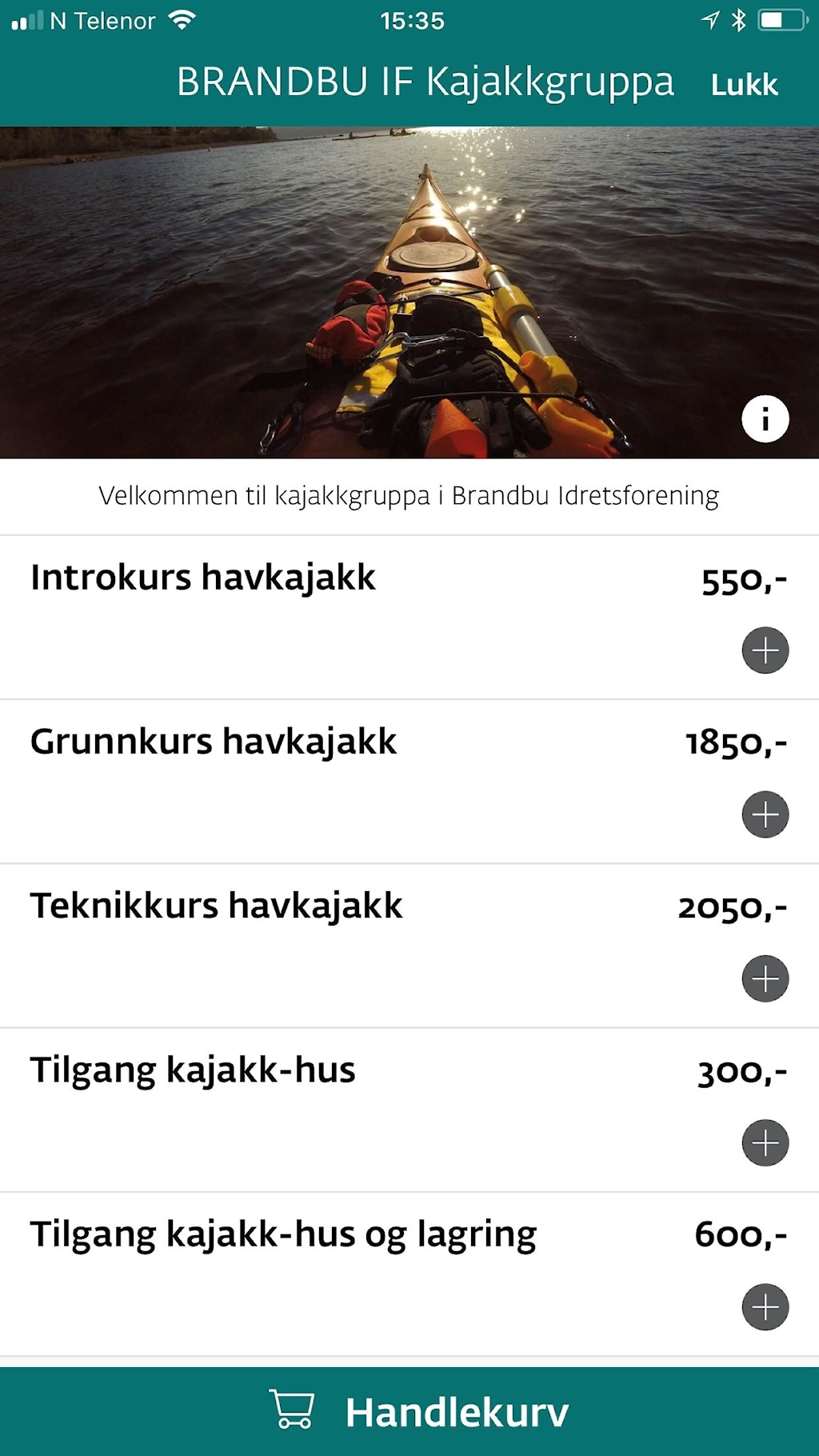
Task: Add Introkurs havkajakk to the cart
Action: tap(765, 650)
